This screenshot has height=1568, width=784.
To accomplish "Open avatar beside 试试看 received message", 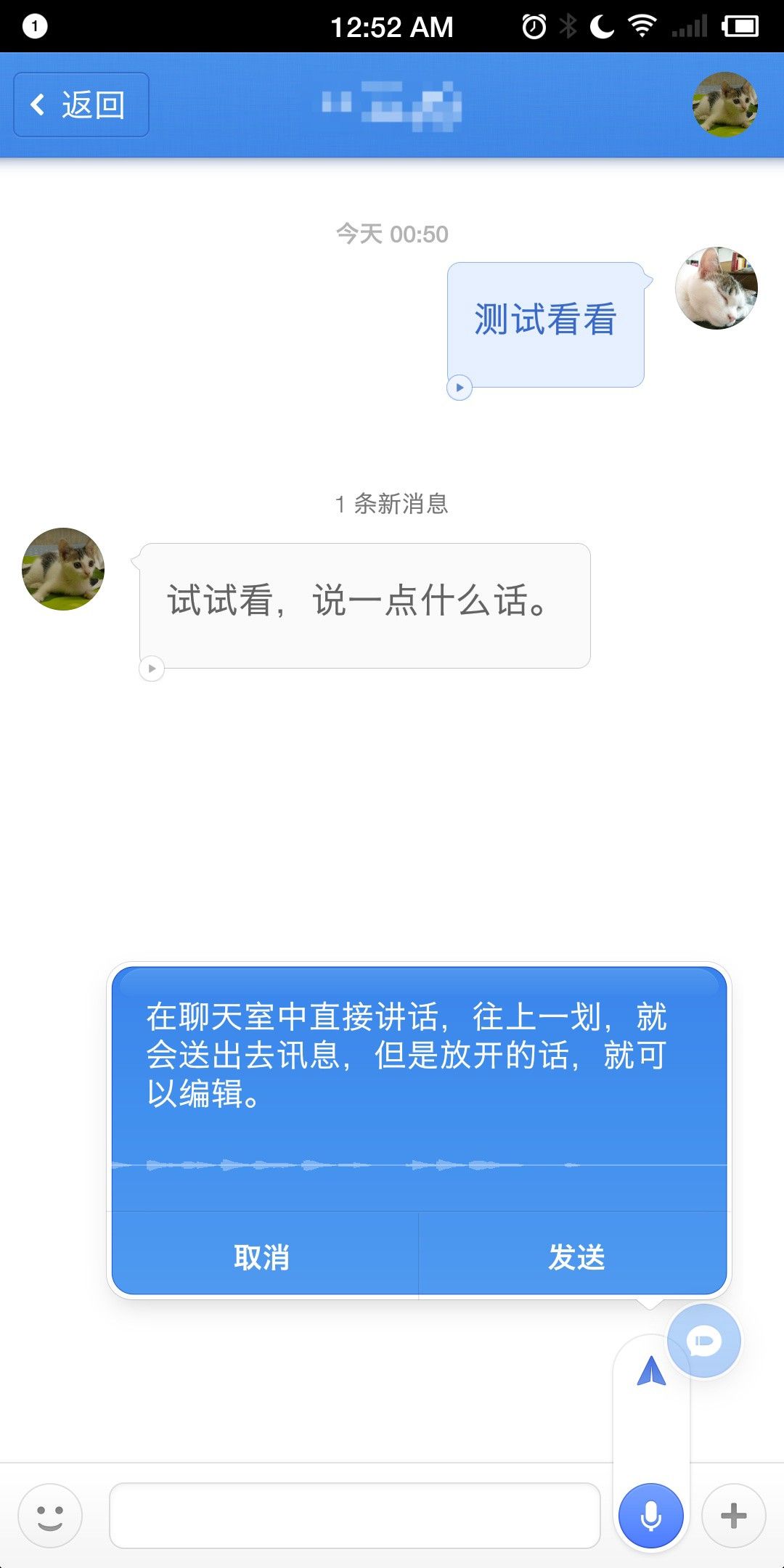I will click(63, 569).
